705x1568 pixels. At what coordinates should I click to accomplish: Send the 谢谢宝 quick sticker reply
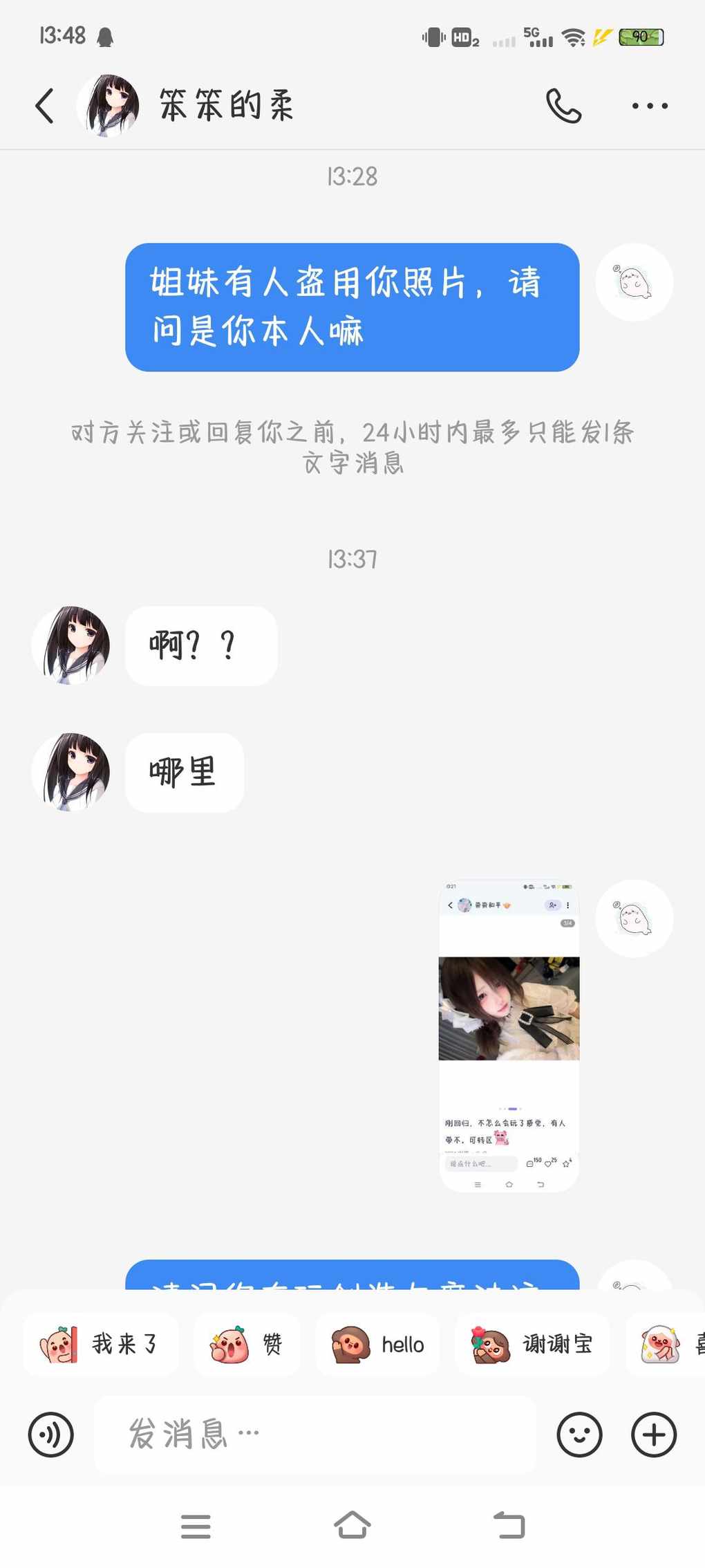coord(532,1344)
